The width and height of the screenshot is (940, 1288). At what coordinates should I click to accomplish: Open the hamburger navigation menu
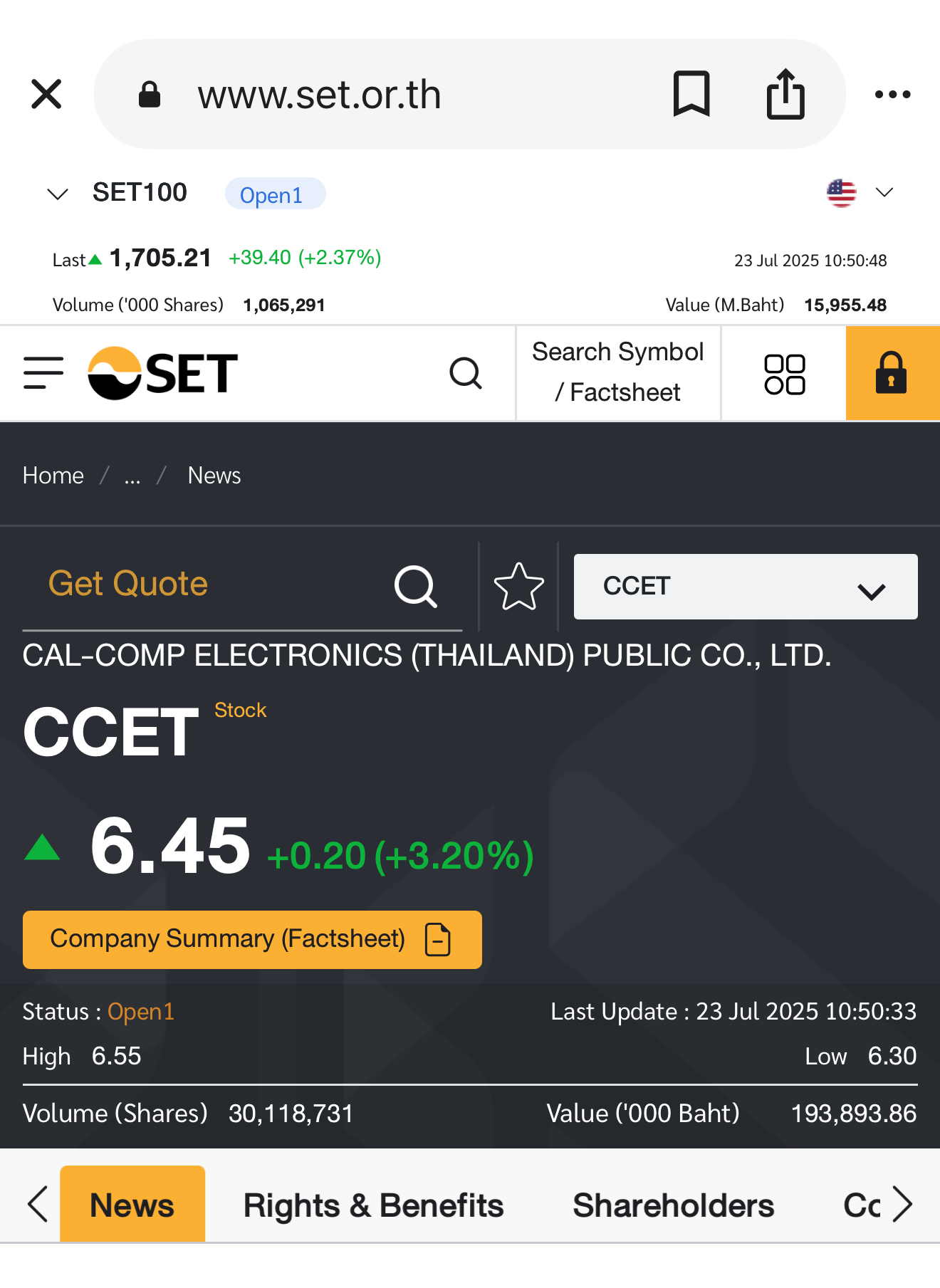click(x=43, y=373)
